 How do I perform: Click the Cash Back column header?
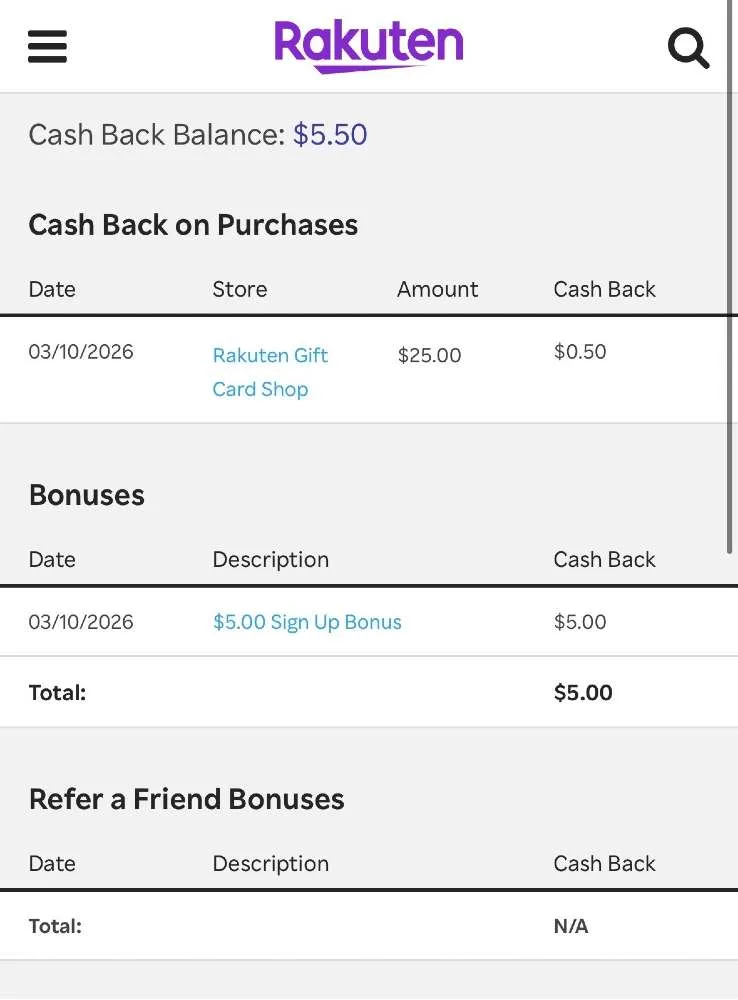point(604,289)
